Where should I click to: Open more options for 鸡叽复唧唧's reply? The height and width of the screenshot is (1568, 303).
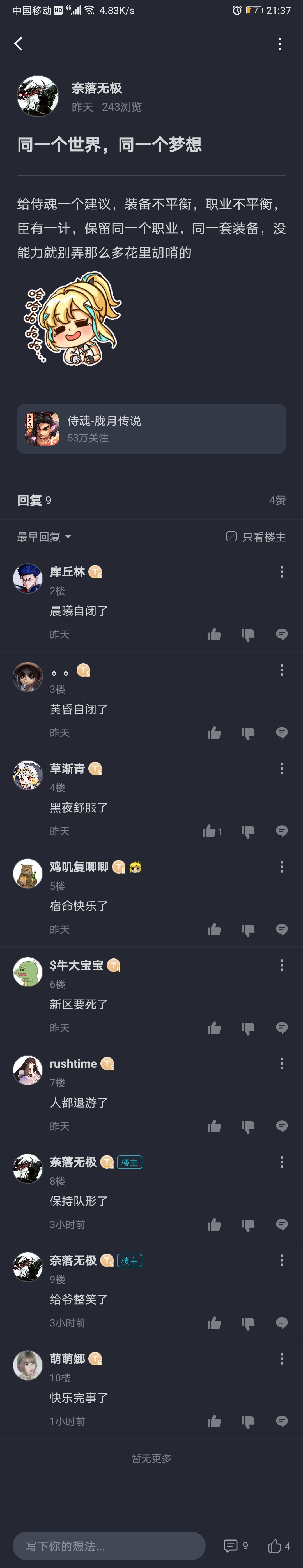click(282, 867)
